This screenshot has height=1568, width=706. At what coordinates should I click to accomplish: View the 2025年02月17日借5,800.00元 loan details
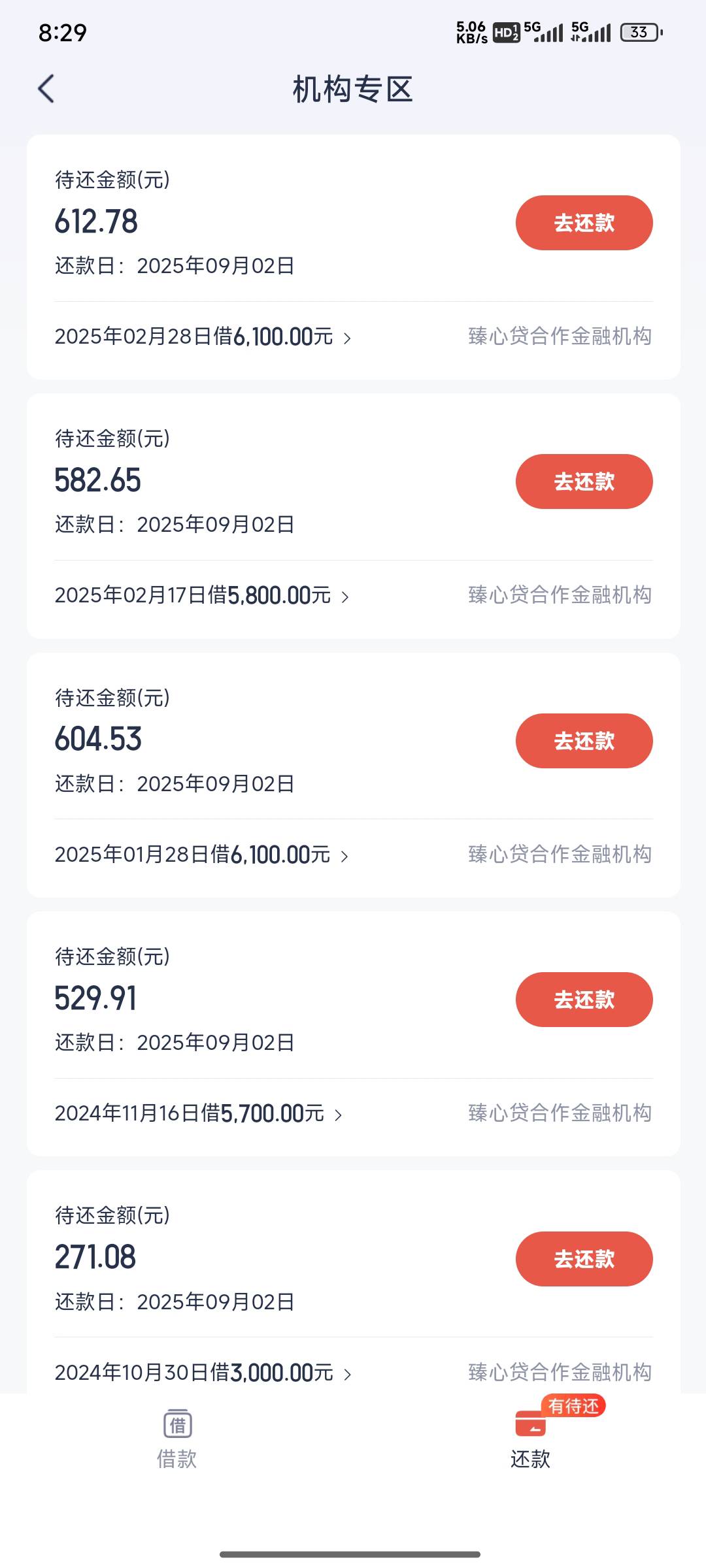point(202,596)
